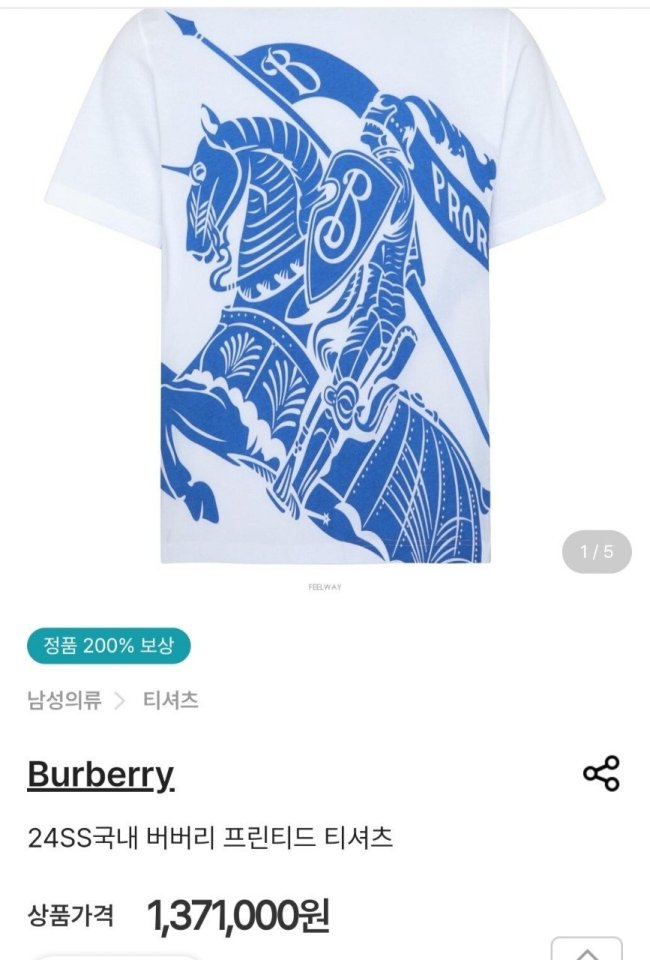Screen dimensions: 650x960
Task: Open the Burberry brand page link
Action: pyautogui.click(x=100, y=775)
